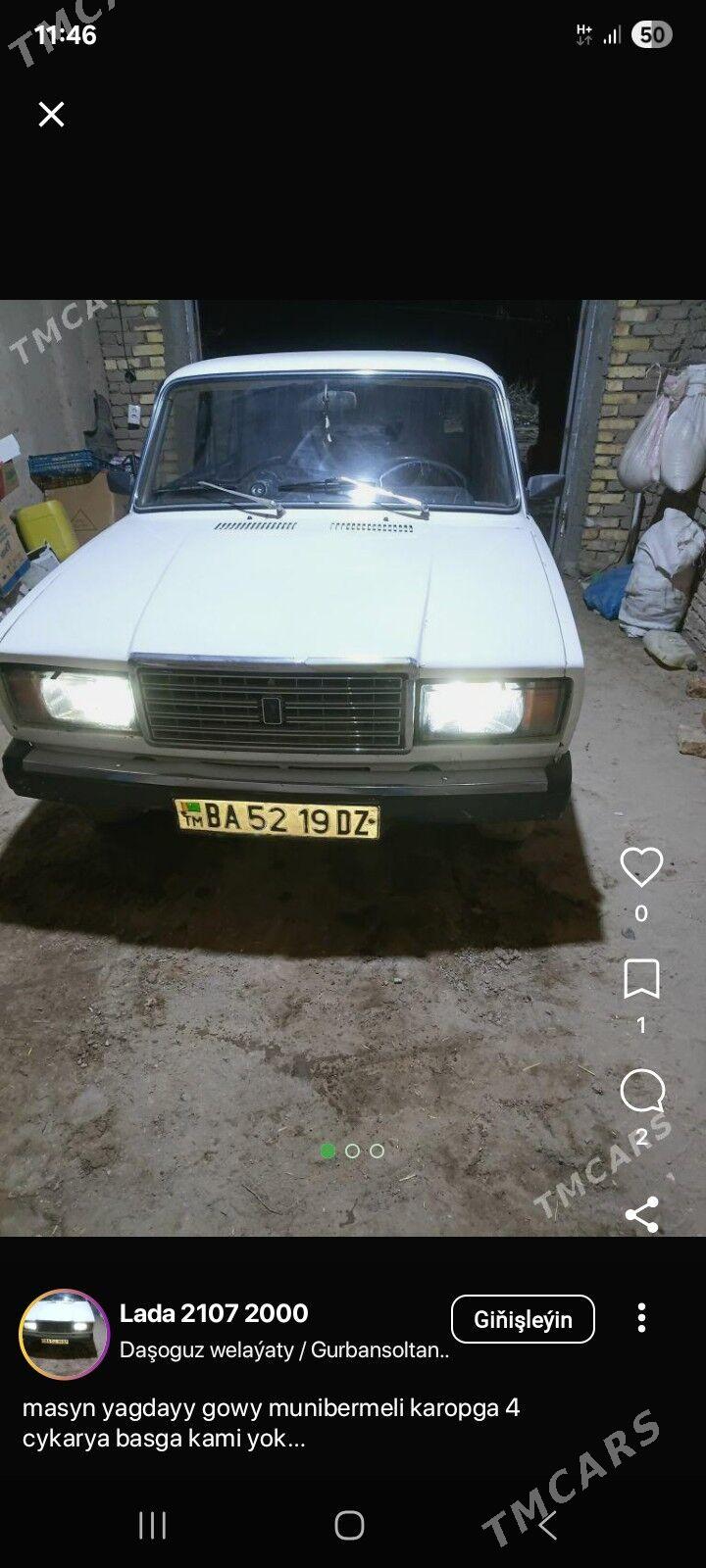Like this Lada 2107 listing

tap(641, 867)
